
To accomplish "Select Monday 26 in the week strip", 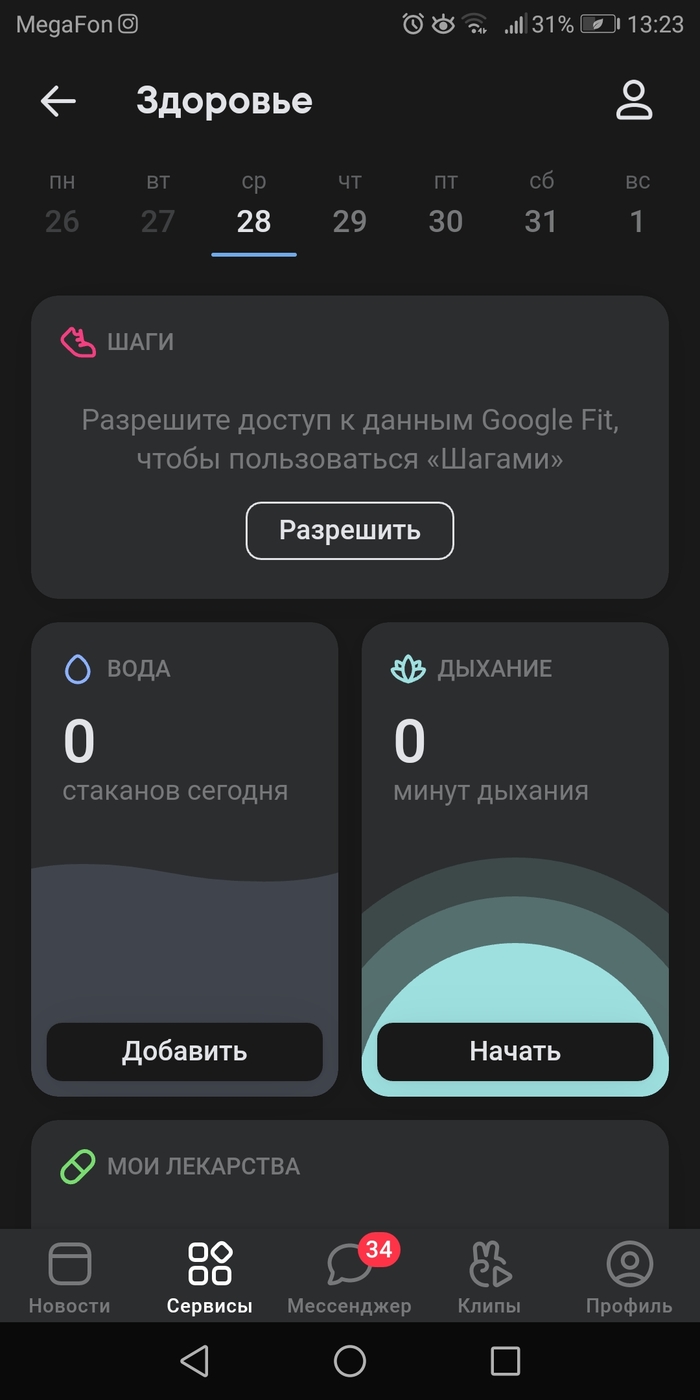I will pyautogui.click(x=62, y=205).
